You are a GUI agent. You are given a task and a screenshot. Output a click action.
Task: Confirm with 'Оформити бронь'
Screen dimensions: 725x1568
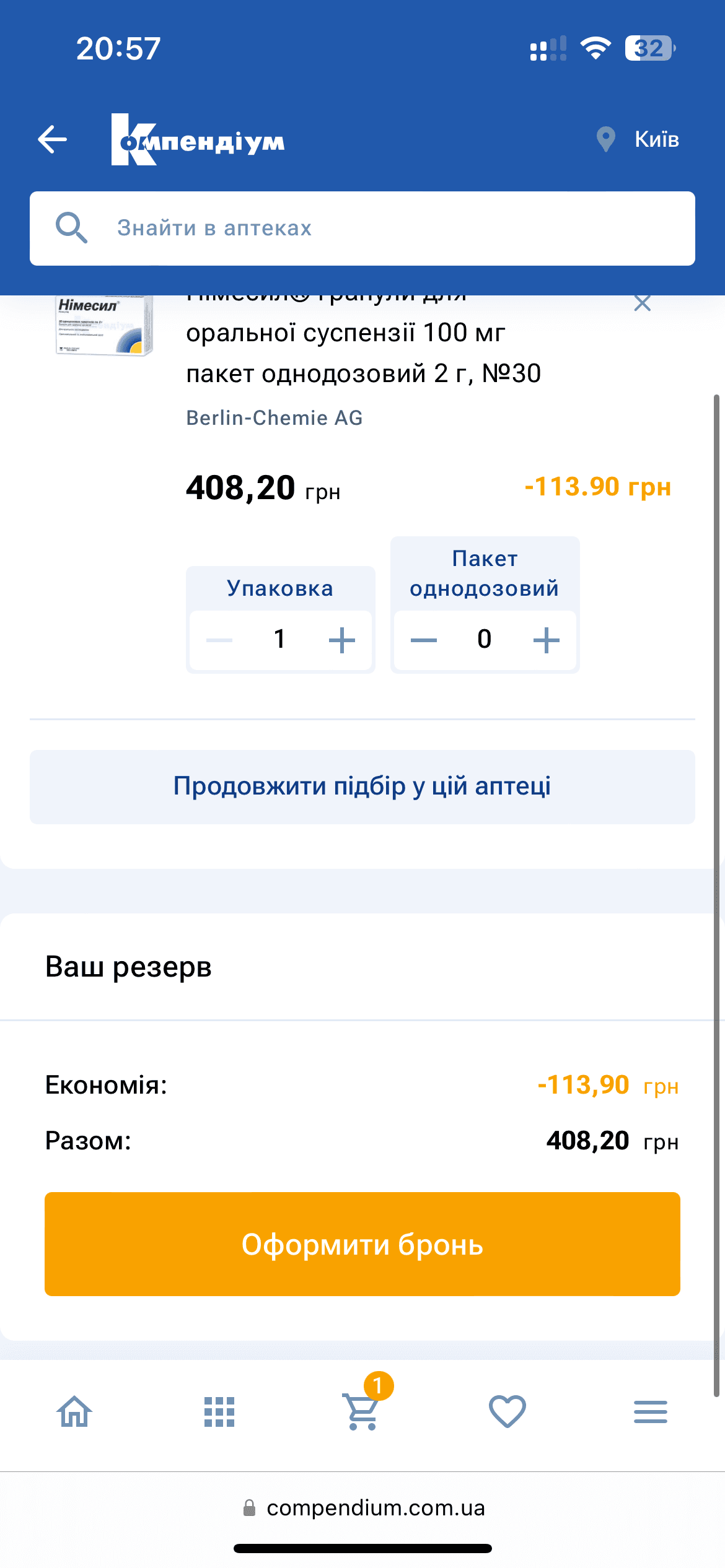(x=362, y=1244)
